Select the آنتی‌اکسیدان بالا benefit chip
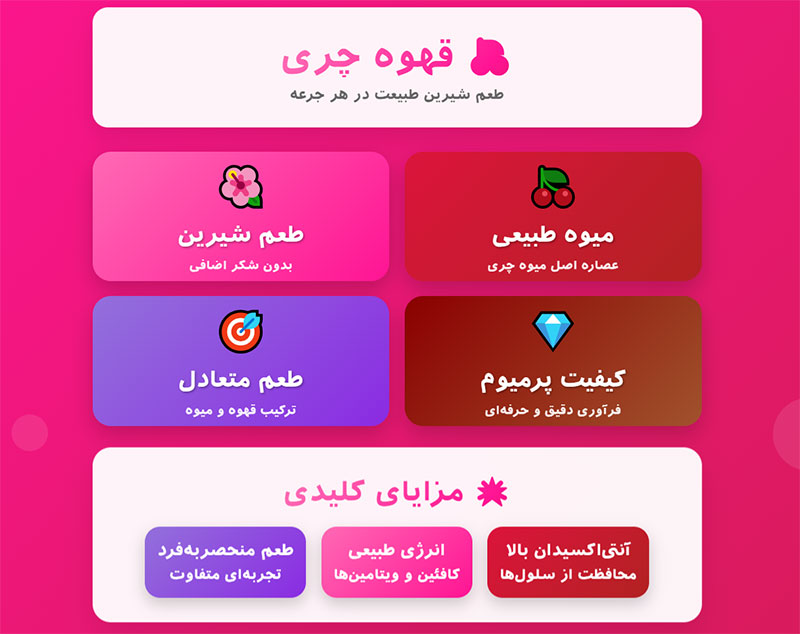The image size is (800, 634). pyautogui.click(x=568, y=562)
